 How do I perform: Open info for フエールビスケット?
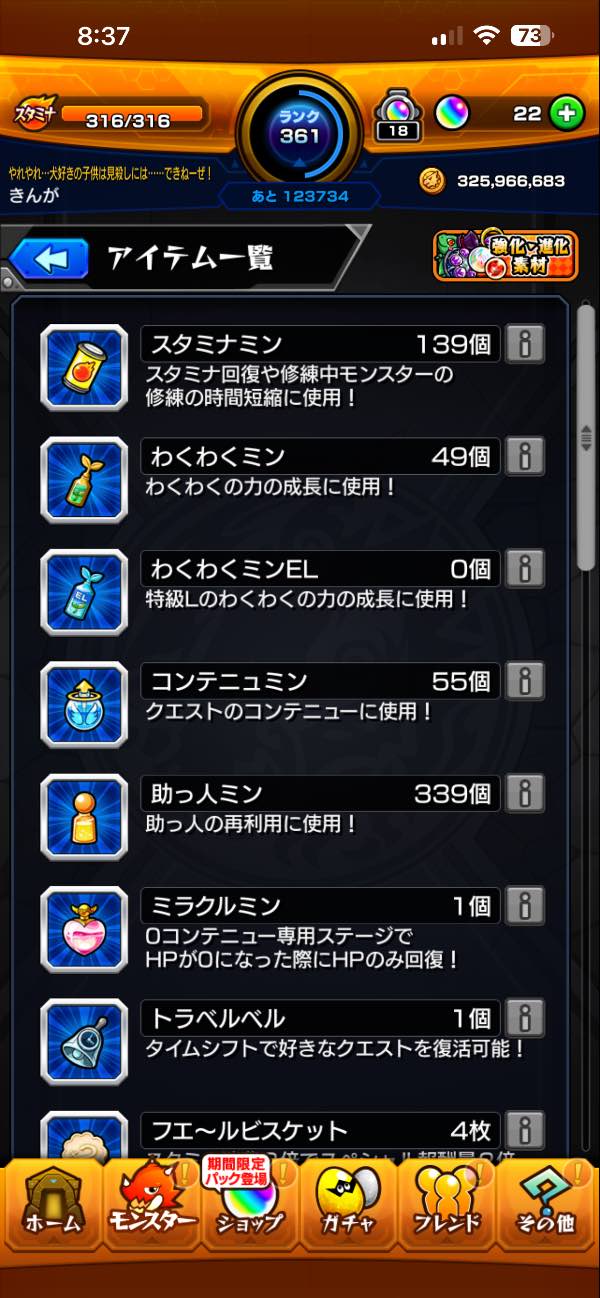524,1130
